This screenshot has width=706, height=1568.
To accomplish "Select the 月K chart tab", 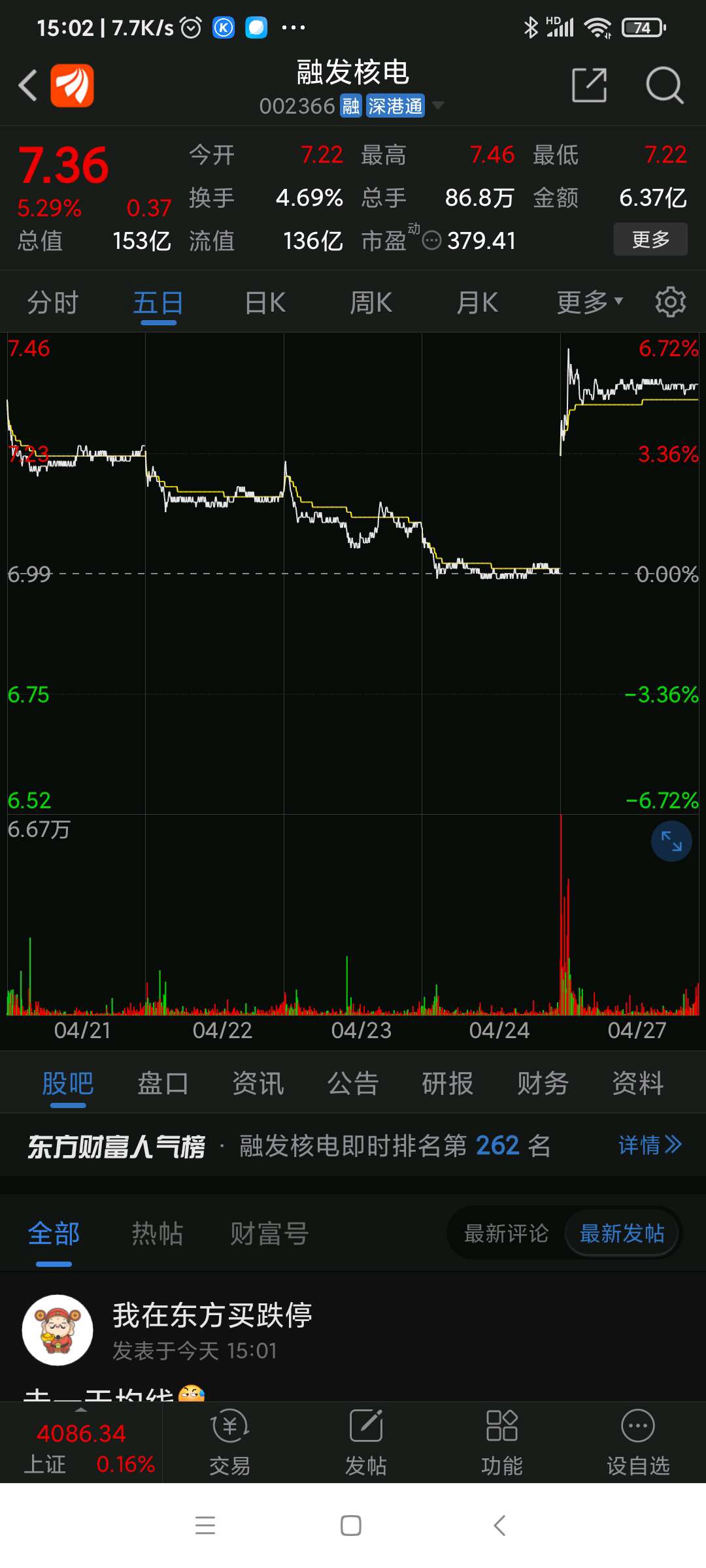I will pos(477,302).
